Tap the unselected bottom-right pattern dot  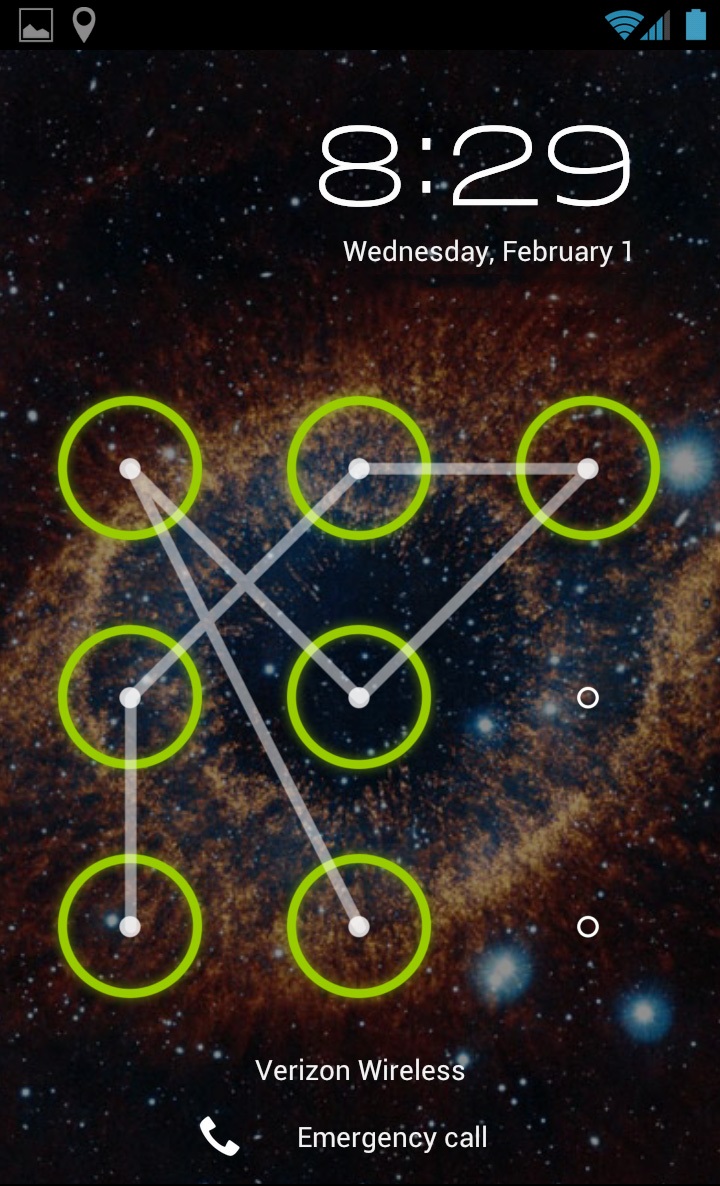pyautogui.click(x=586, y=927)
